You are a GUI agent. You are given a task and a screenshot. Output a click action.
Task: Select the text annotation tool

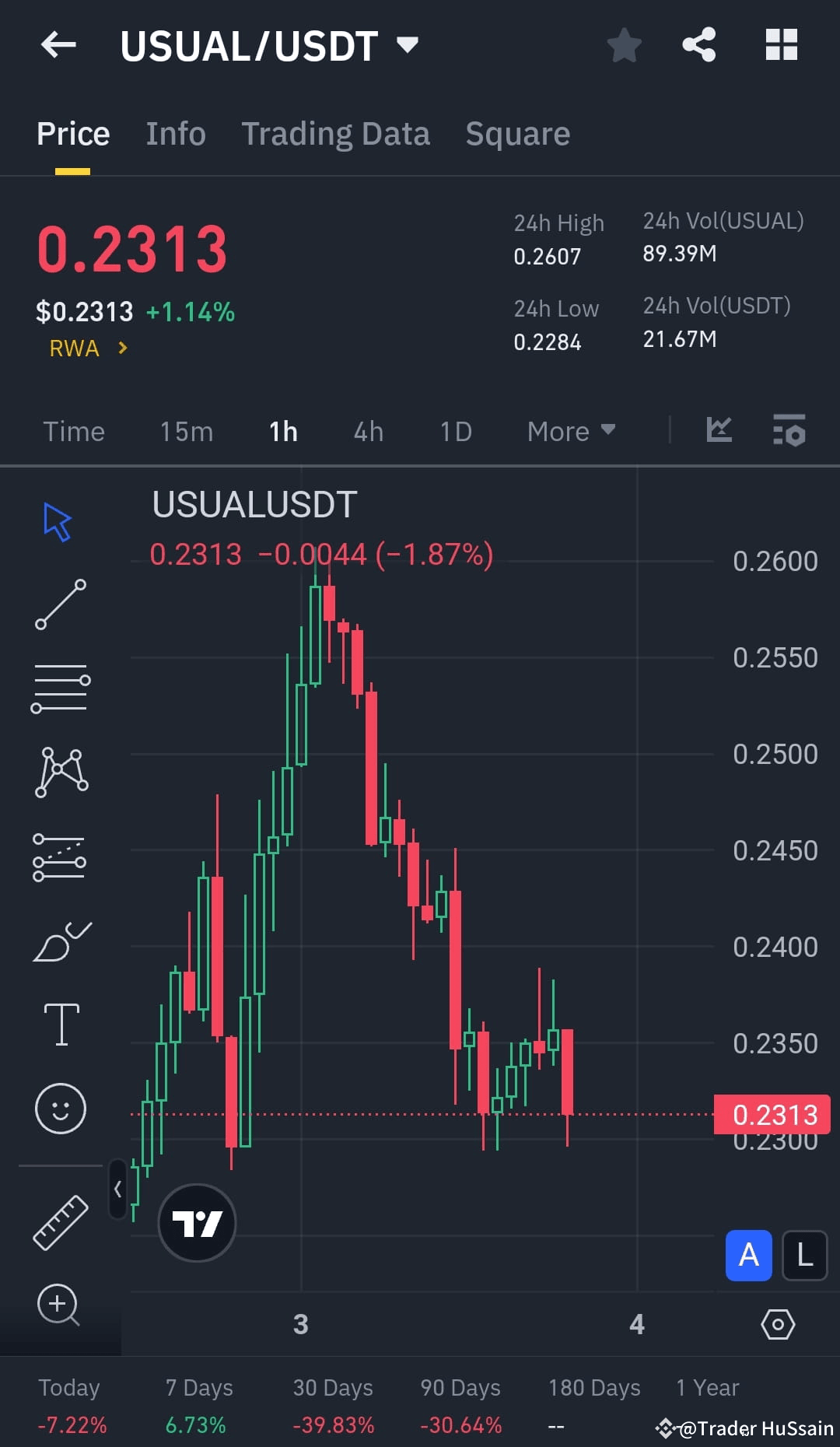[61, 1023]
